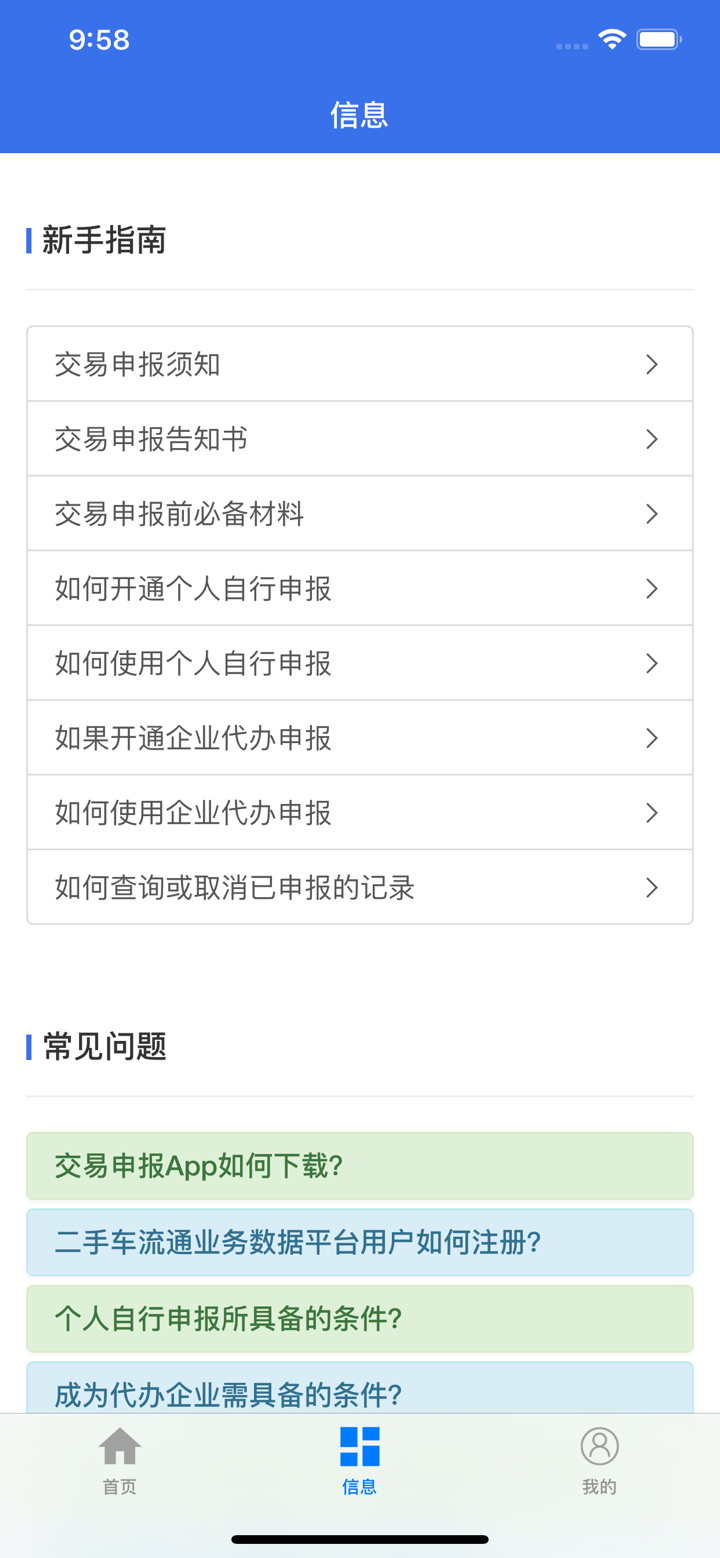Expand 如何查询或取消已申报的记录 entry
The image size is (720, 1558).
coord(651,887)
